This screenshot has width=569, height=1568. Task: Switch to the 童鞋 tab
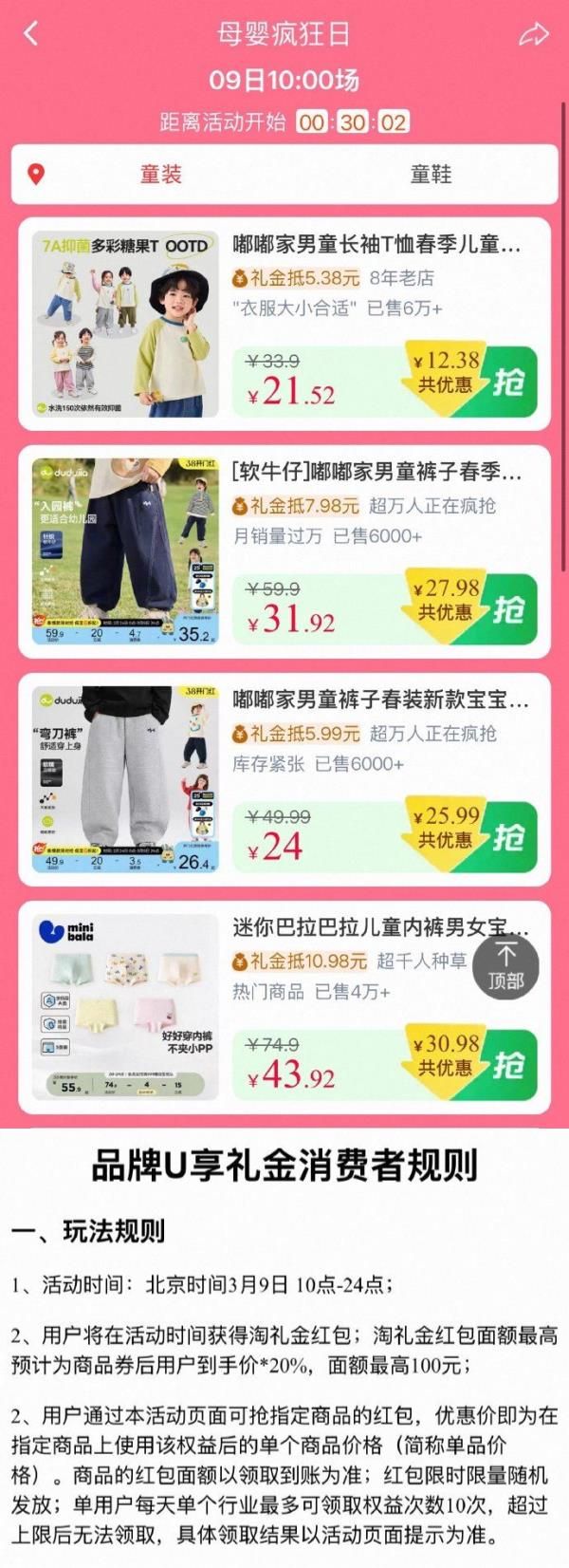[431, 175]
